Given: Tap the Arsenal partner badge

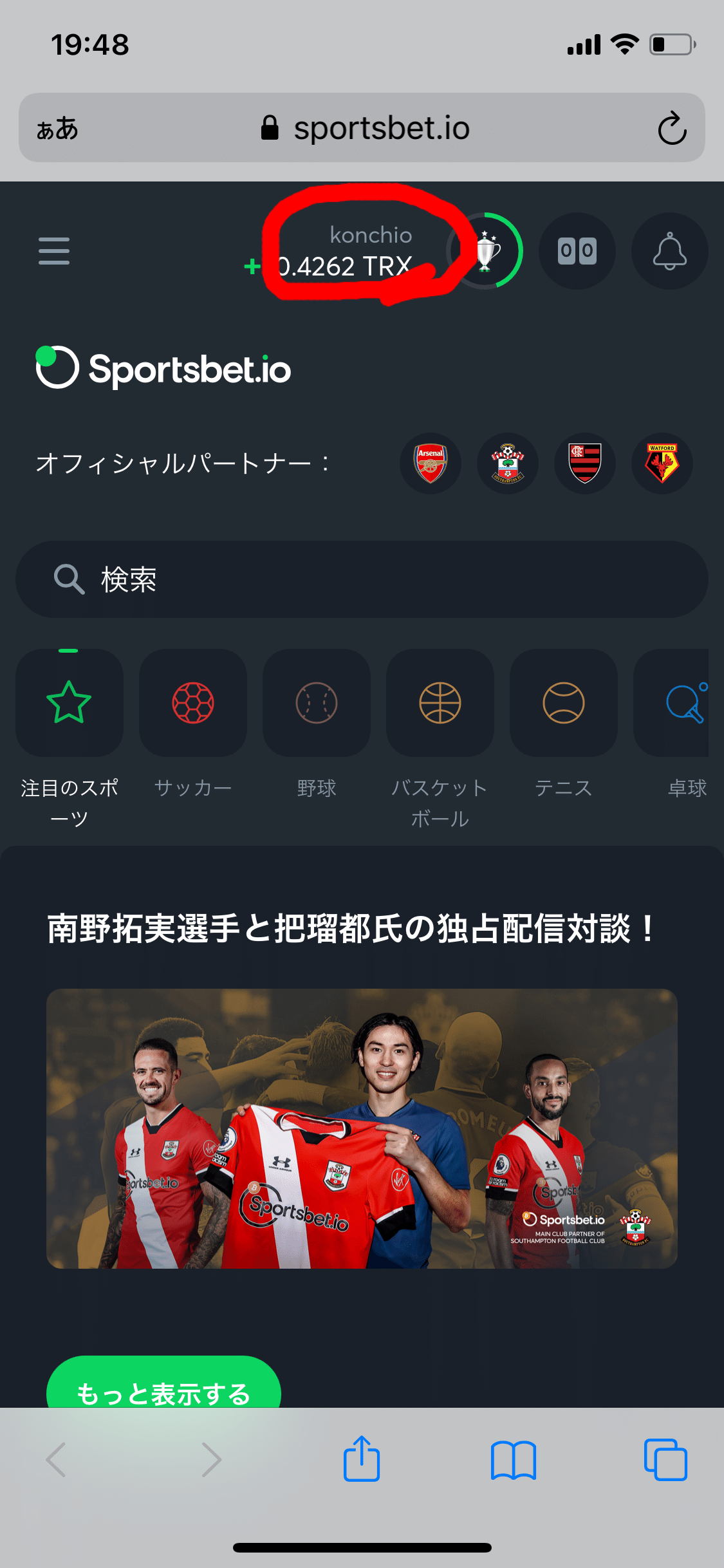Looking at the screenshot, I should click(430, 463).
